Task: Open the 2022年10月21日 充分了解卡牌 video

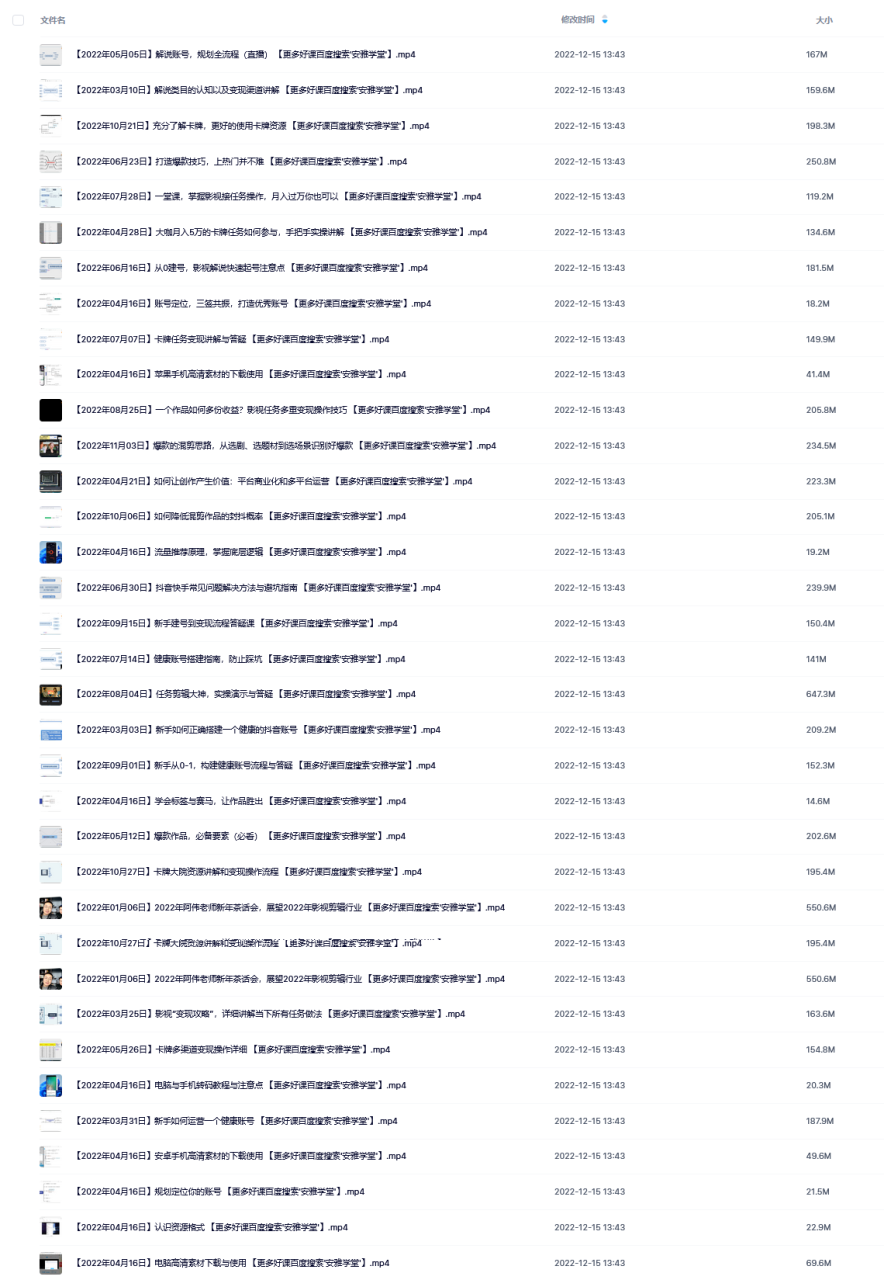Action: point(252,126)
